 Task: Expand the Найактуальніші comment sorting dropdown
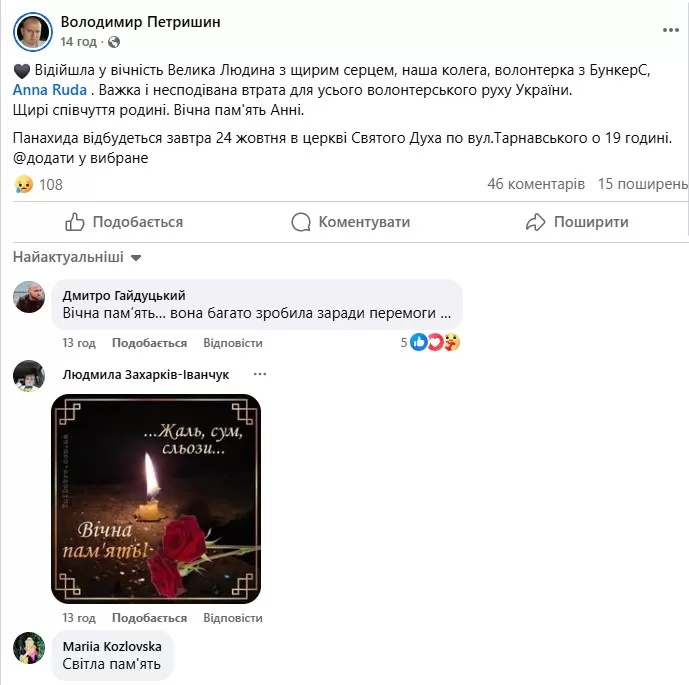coord(77,258)
